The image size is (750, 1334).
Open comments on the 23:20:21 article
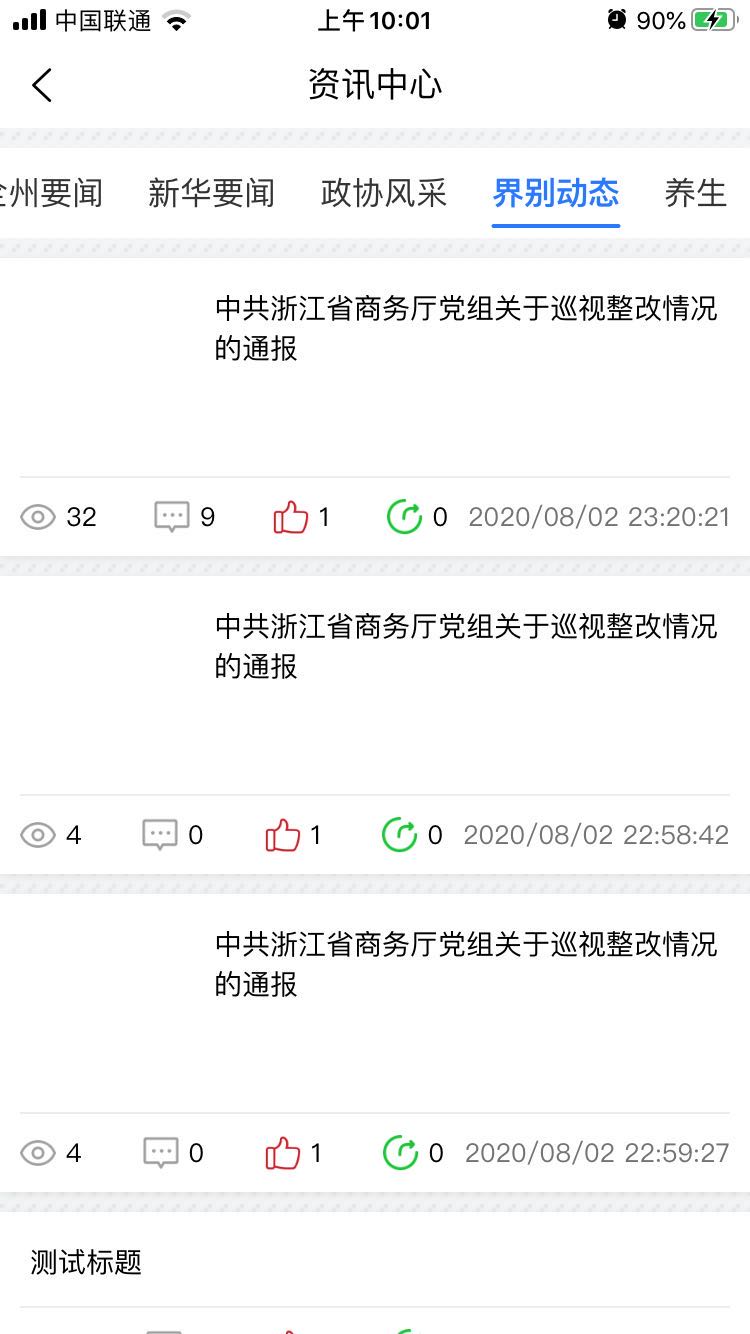click(172, 517)
